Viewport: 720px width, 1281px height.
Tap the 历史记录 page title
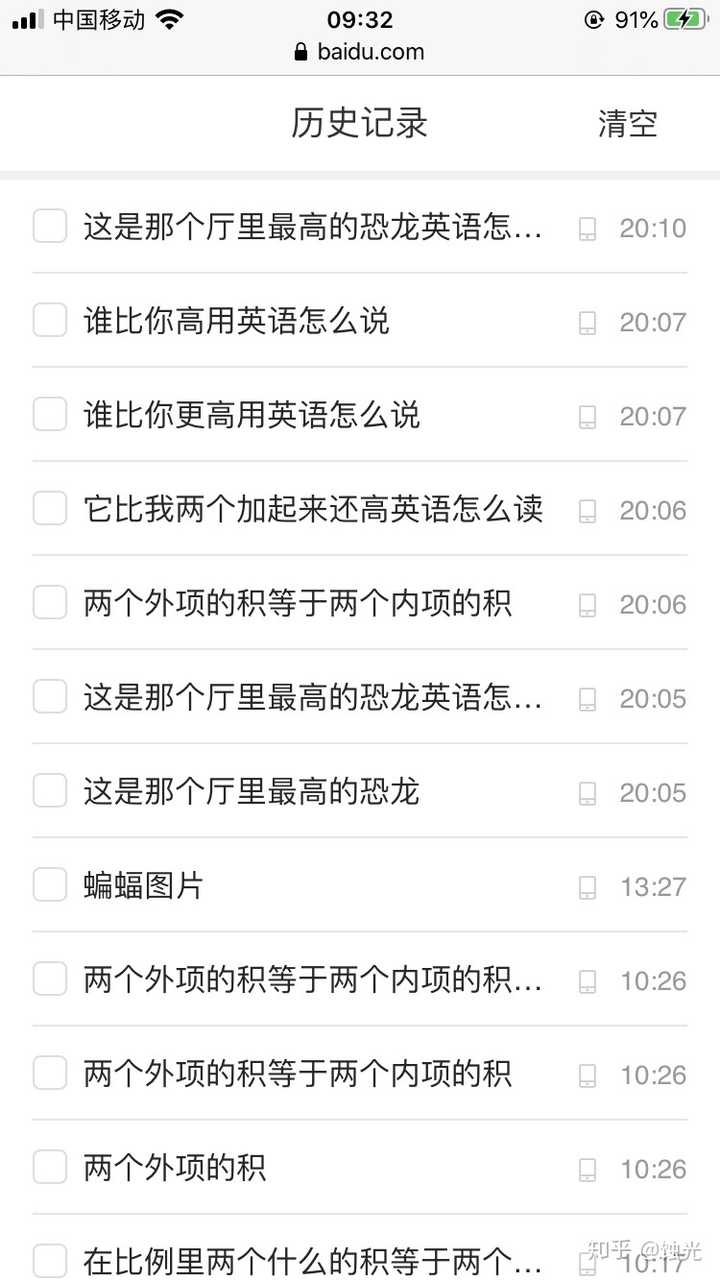(x=357, y=122)
